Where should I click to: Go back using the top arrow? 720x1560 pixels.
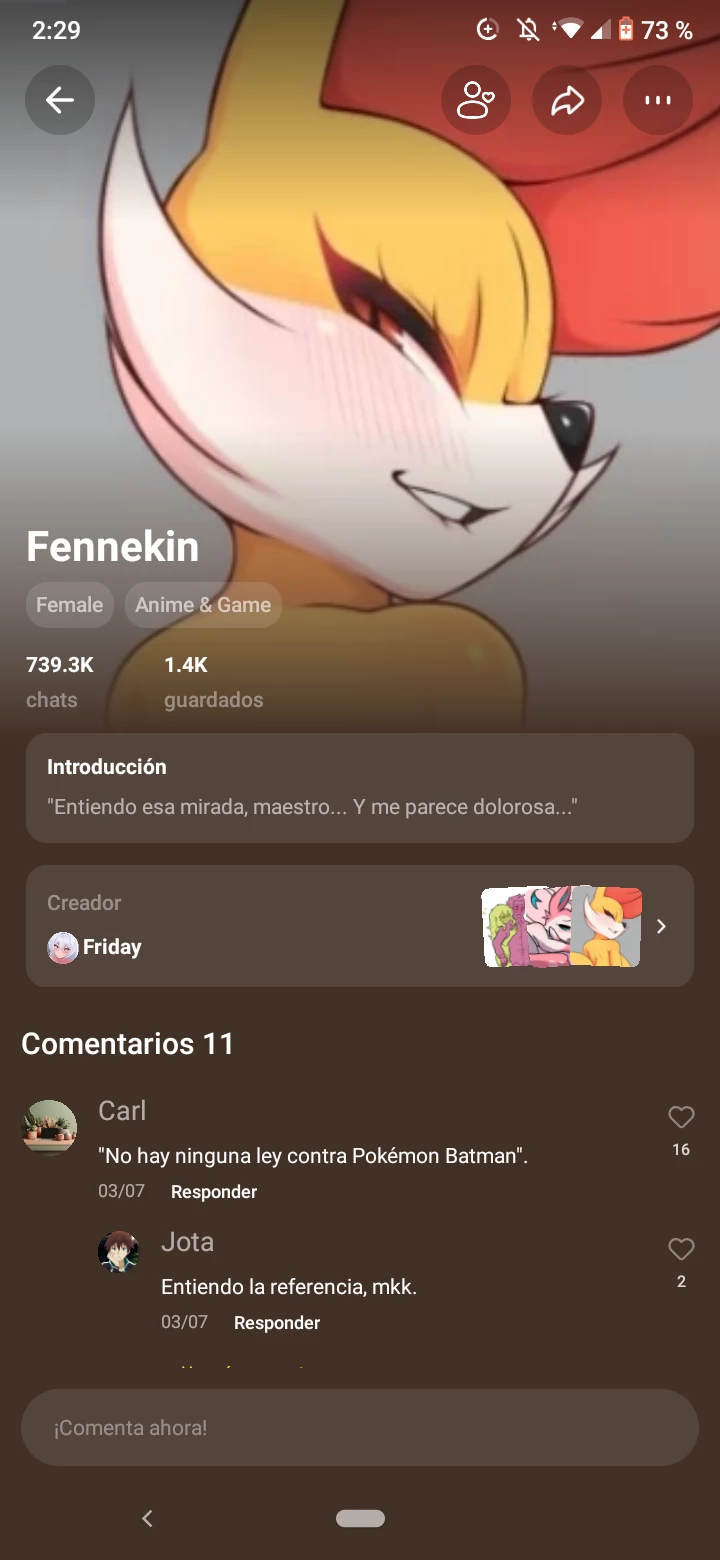[60, 100]
